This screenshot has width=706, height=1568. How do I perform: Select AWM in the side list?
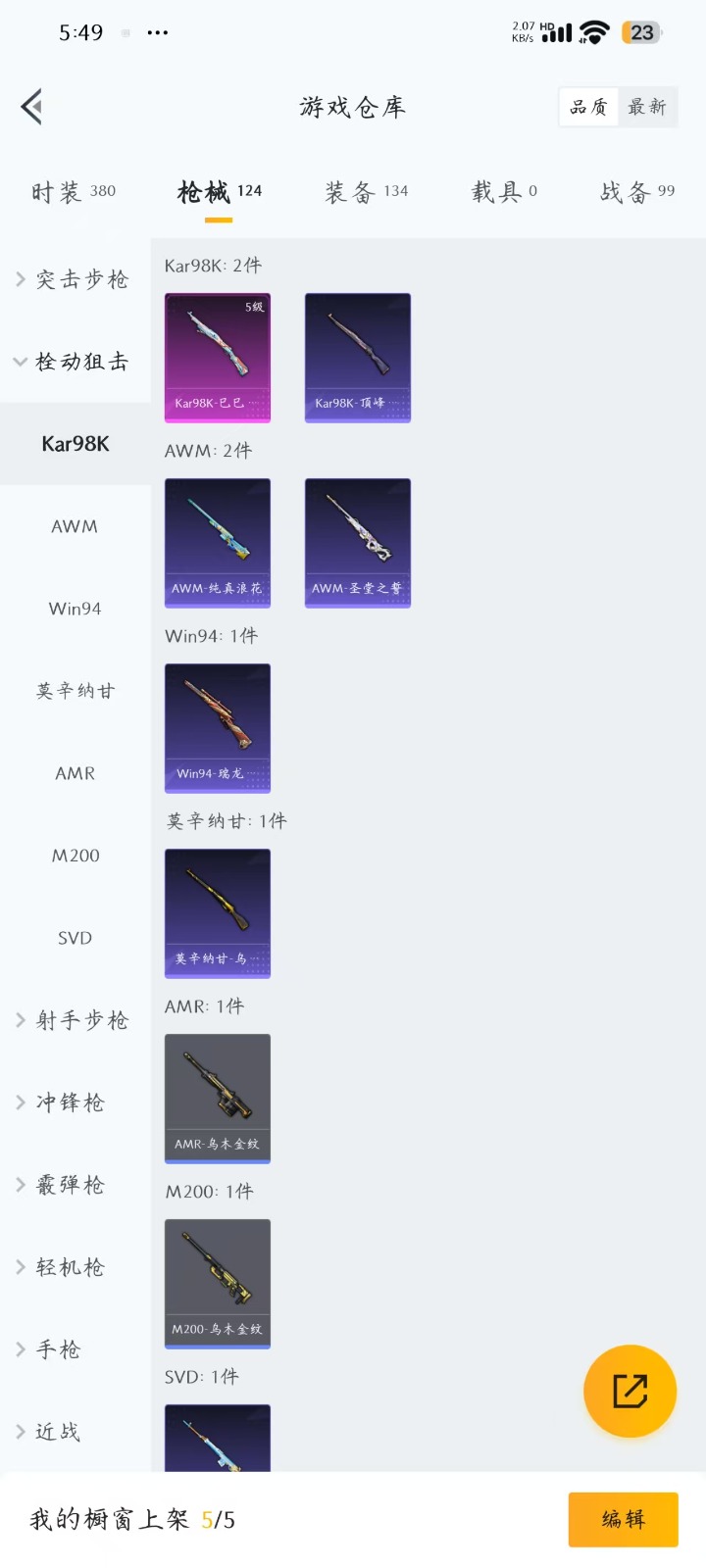click(75, 526)
